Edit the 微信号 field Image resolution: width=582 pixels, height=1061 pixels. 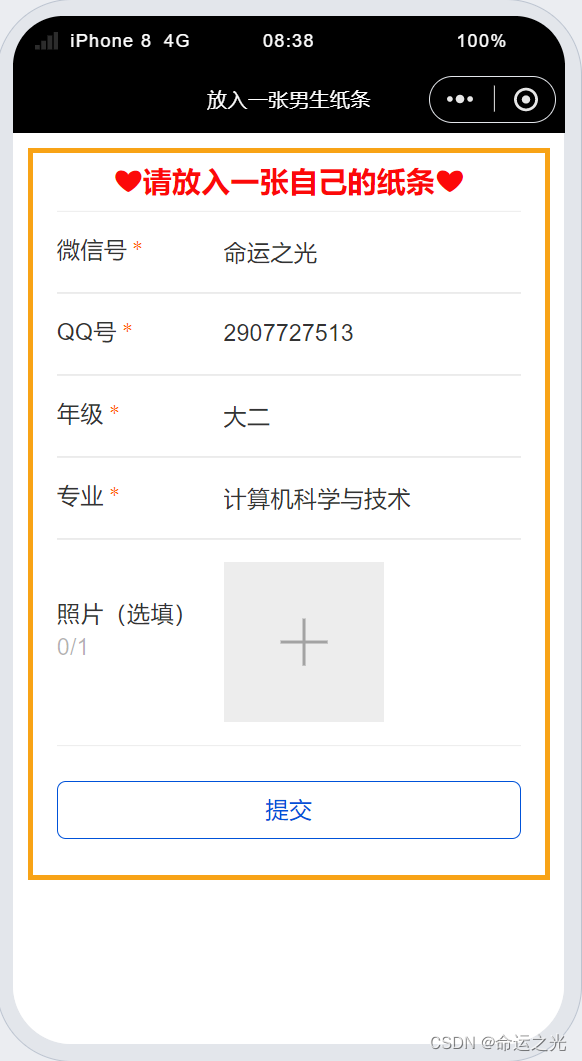(372, 254)
